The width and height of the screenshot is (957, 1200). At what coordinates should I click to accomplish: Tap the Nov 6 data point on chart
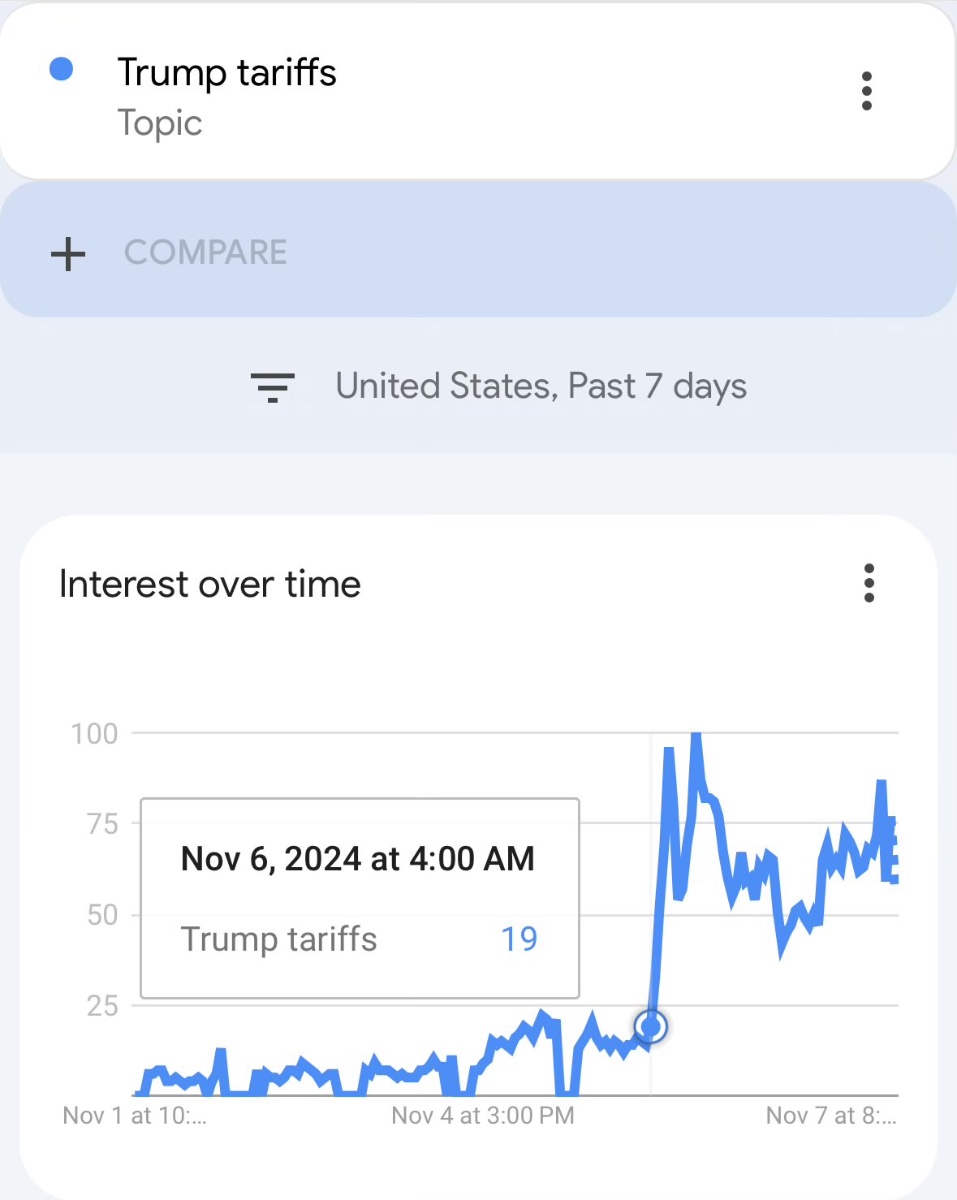651,1026
